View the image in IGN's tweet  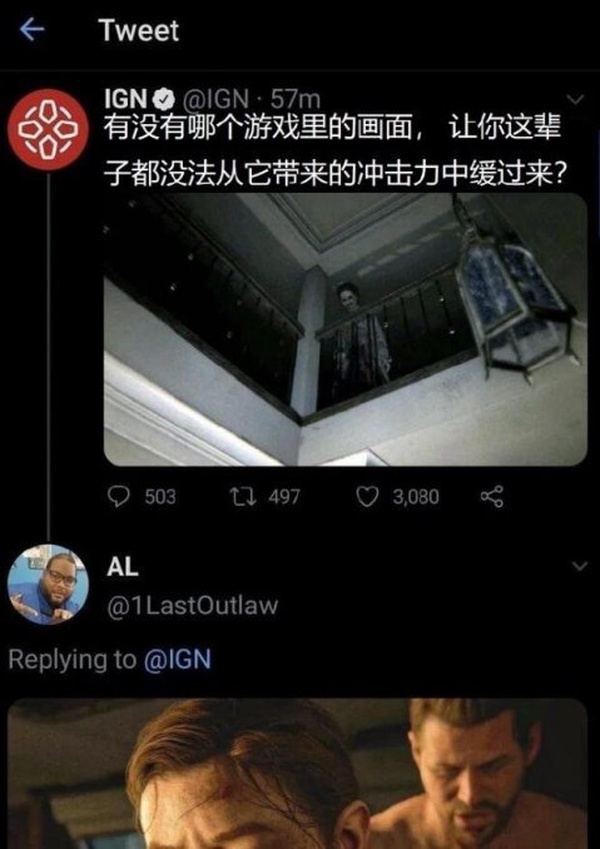coord(345,330)
